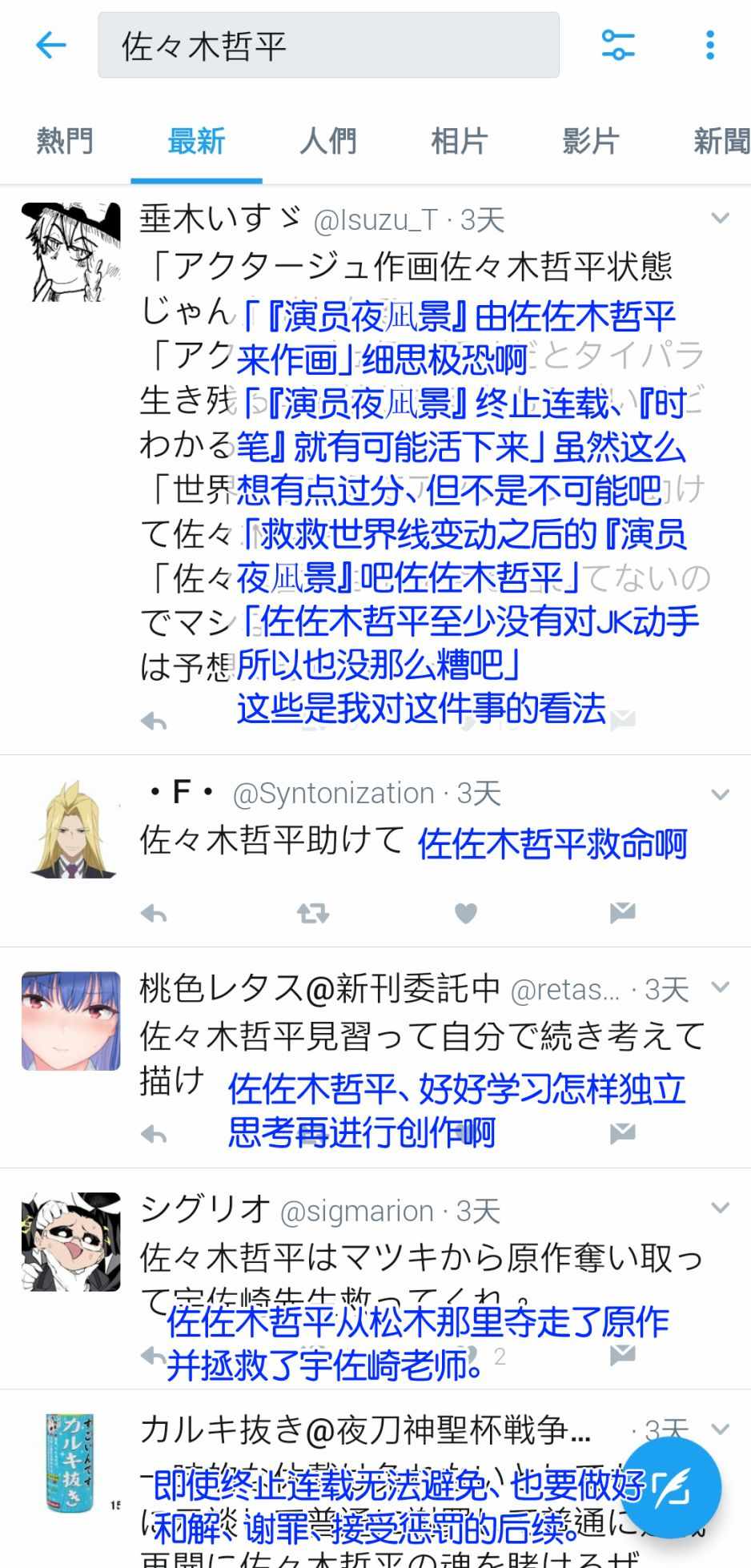Open 桃色レタス's avatar
Viewport: 751px width, 1568px height.
(x=71, y=1021)
